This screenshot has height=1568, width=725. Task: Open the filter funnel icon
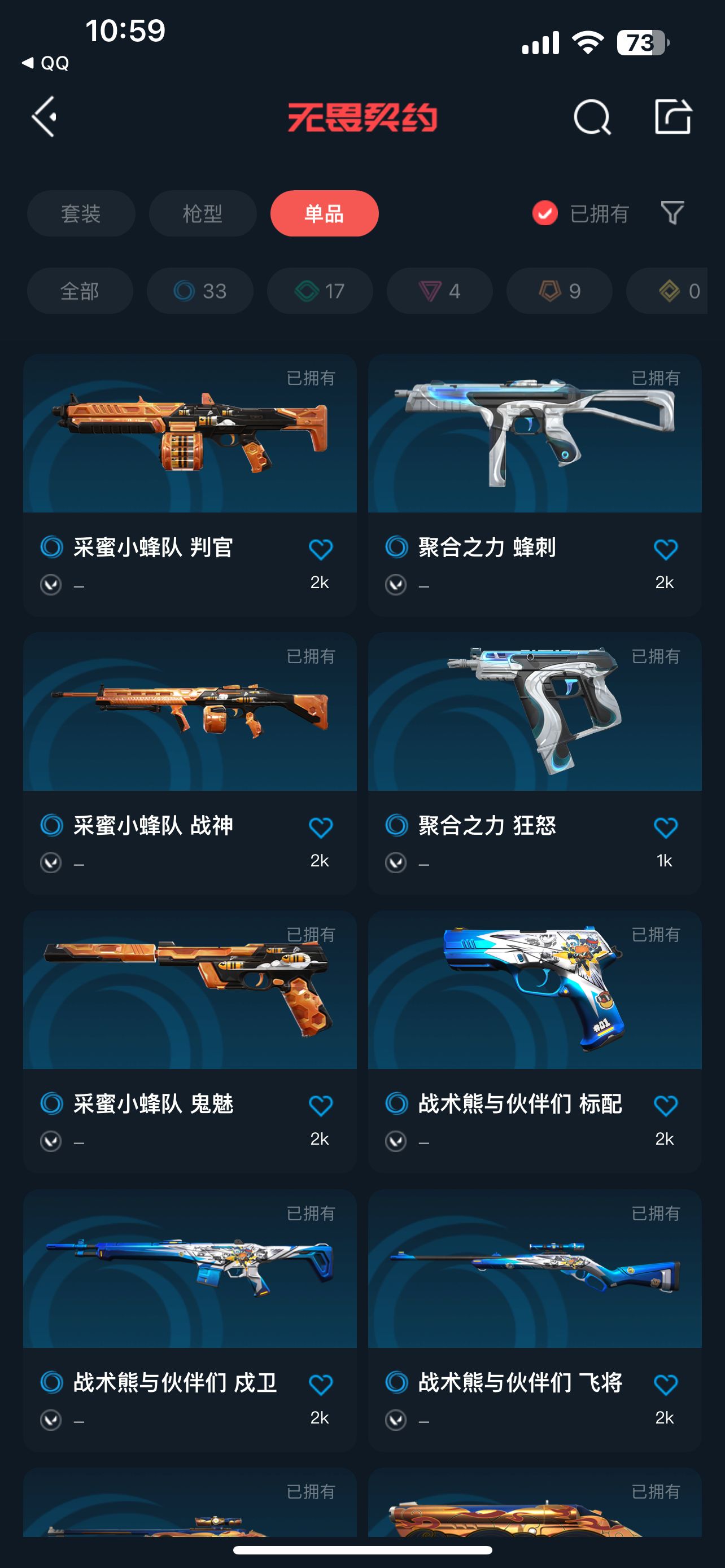[672, 213]
